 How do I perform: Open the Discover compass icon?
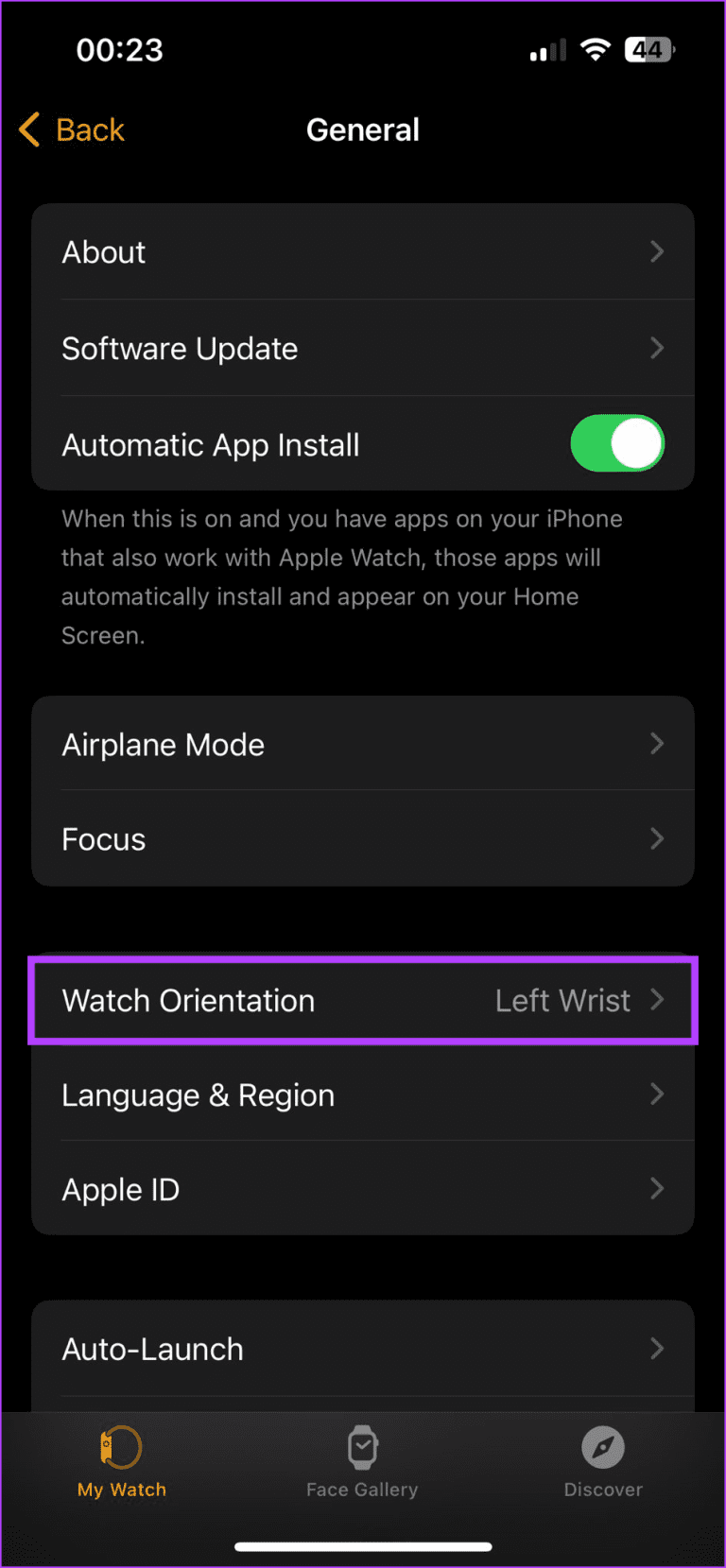pos(602,1447)
